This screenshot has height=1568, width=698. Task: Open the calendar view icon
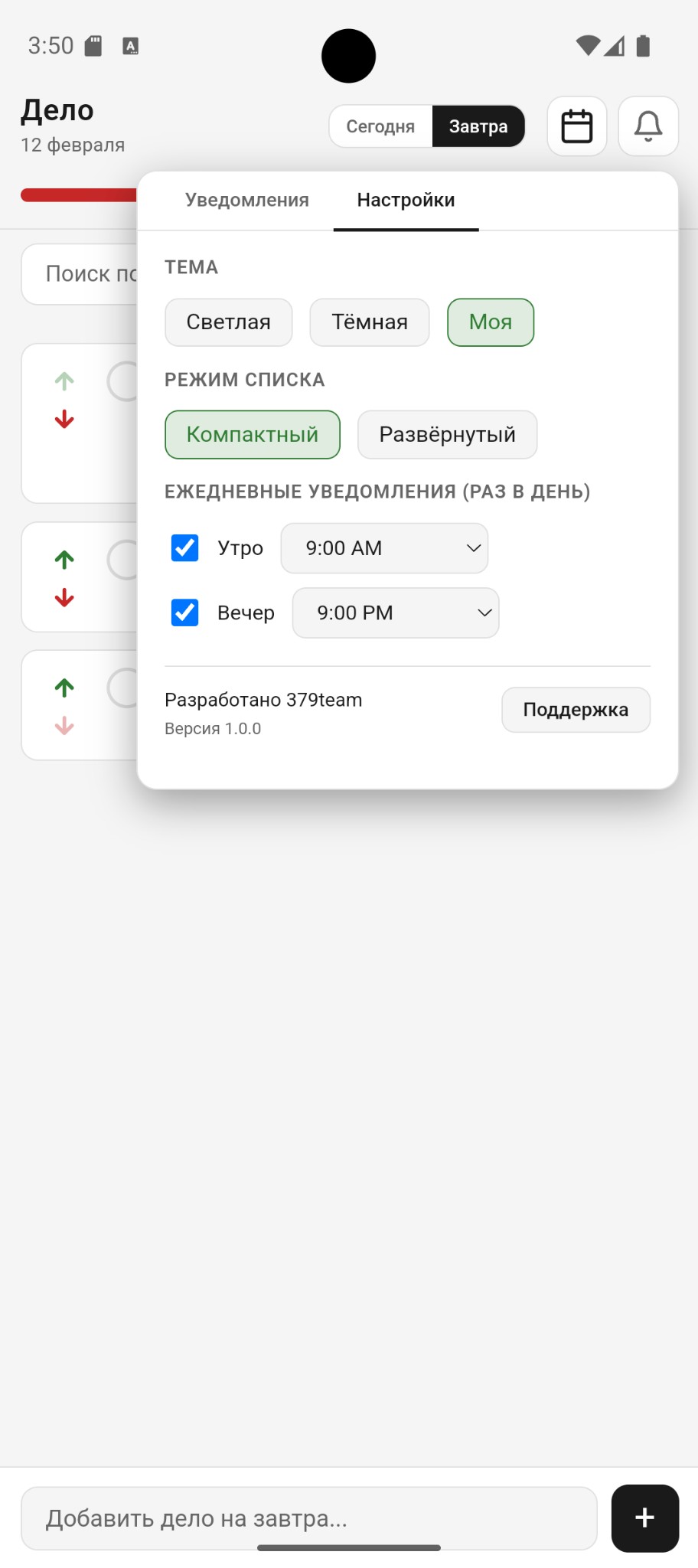pos(576,126)
